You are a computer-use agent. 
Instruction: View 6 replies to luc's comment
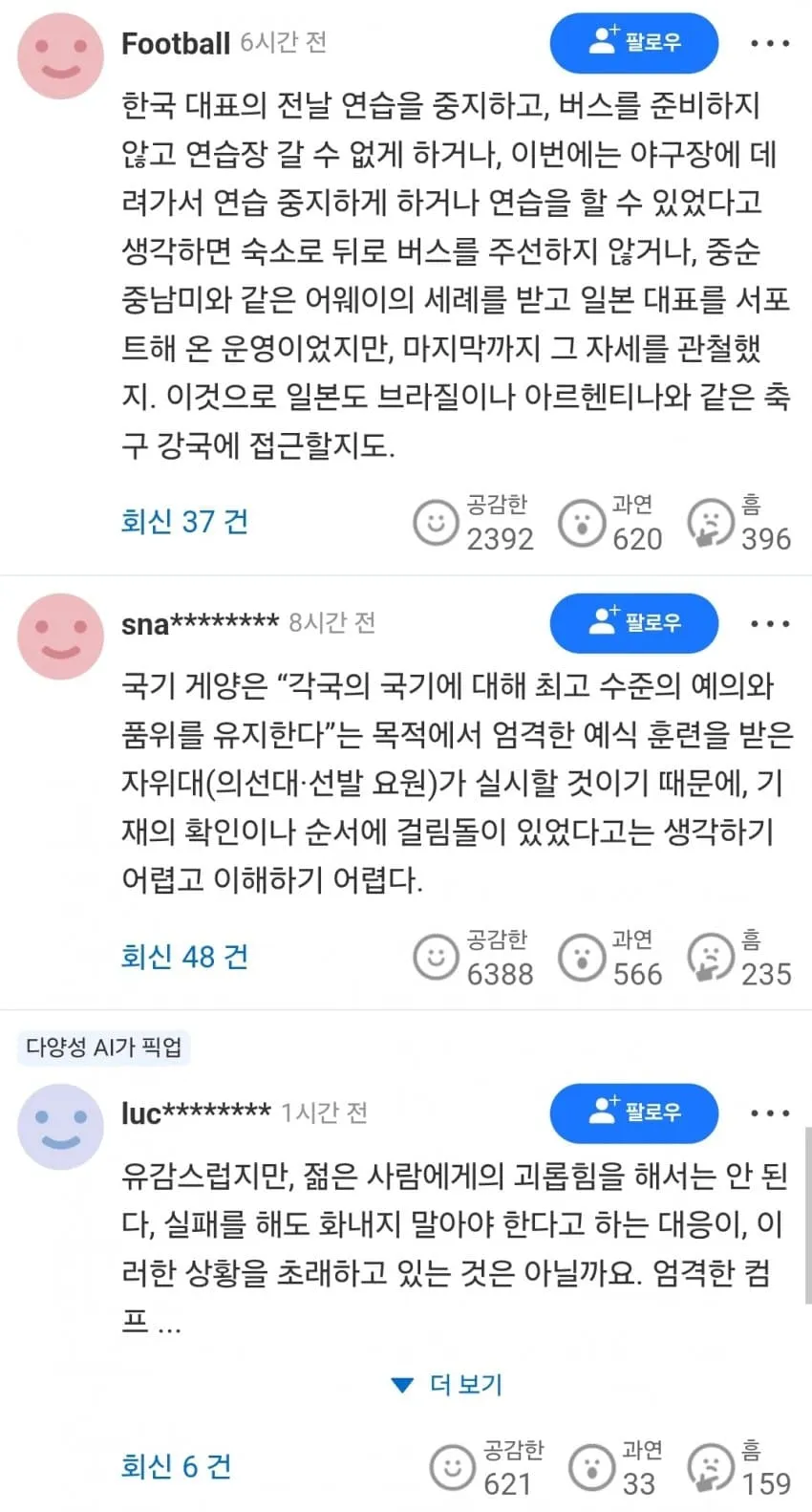tap(176, 1467)
